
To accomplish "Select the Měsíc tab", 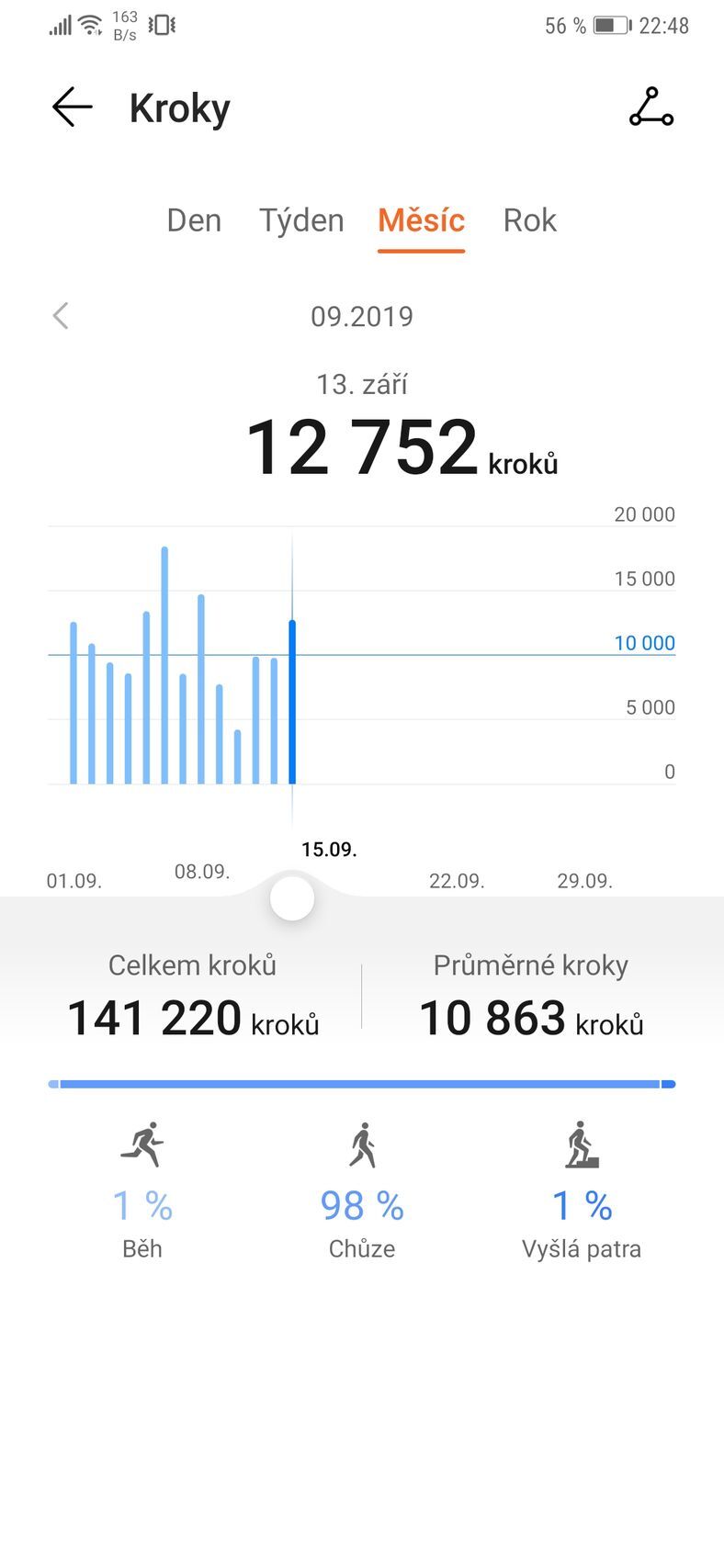I will coord(421,220).
